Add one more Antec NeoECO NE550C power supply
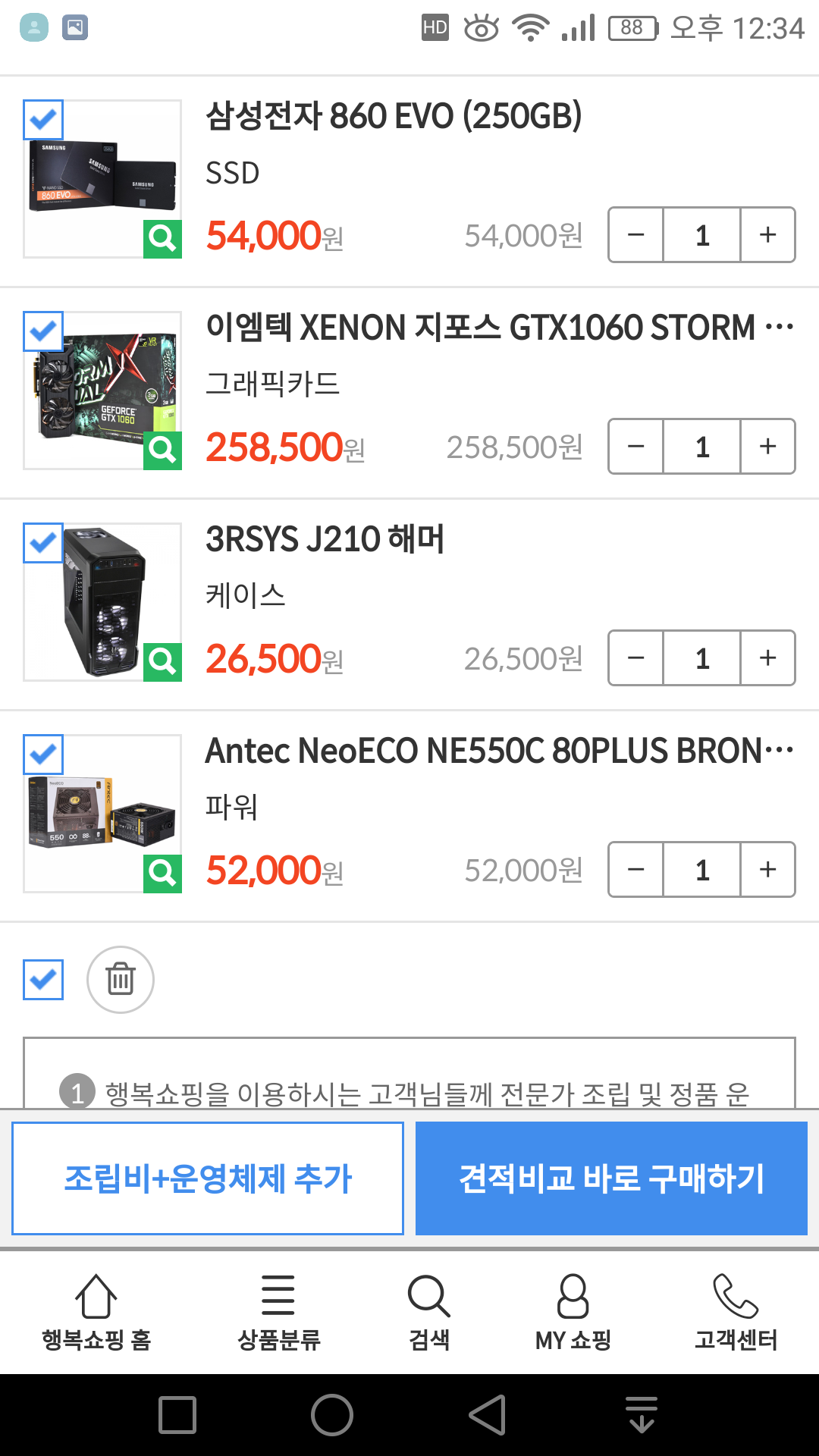The image size is (819, 1456). pyautogui.click(x=767, y=870)
